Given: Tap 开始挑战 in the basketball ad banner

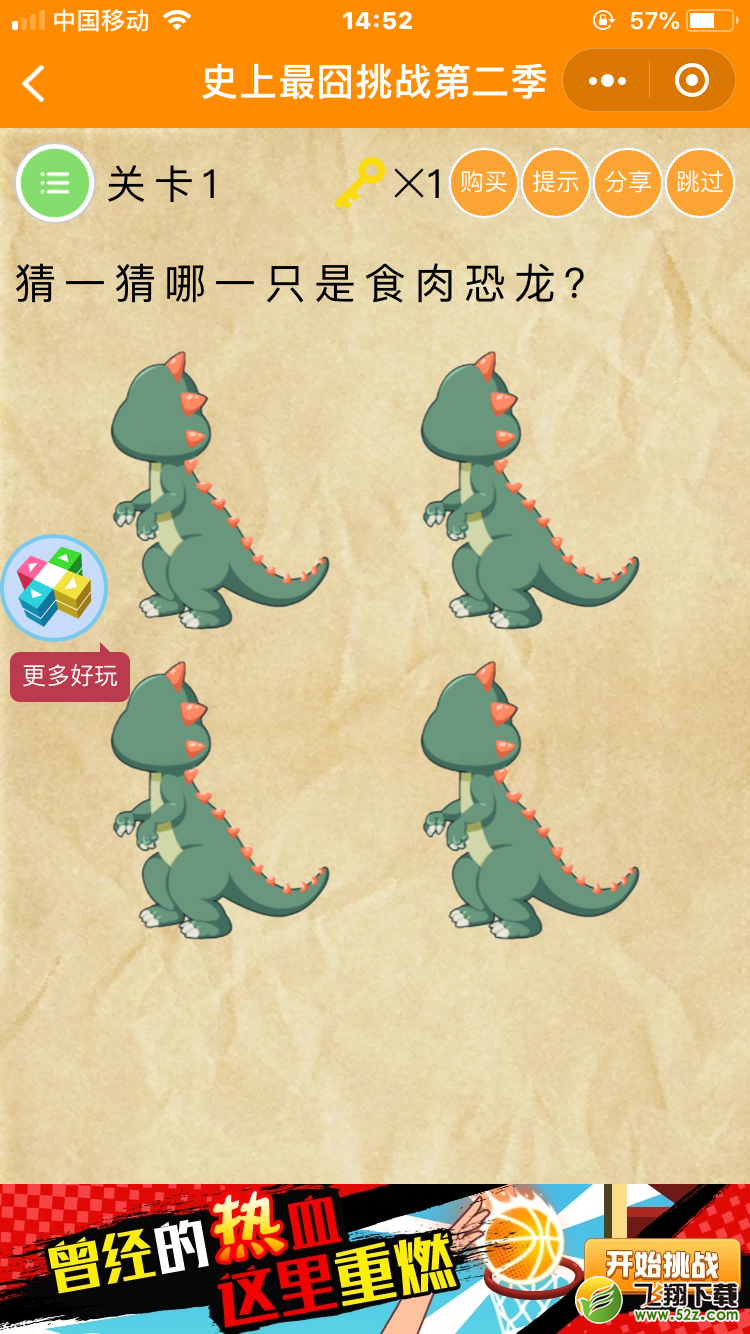Looking at the screenshot, I should (661, 1264).
